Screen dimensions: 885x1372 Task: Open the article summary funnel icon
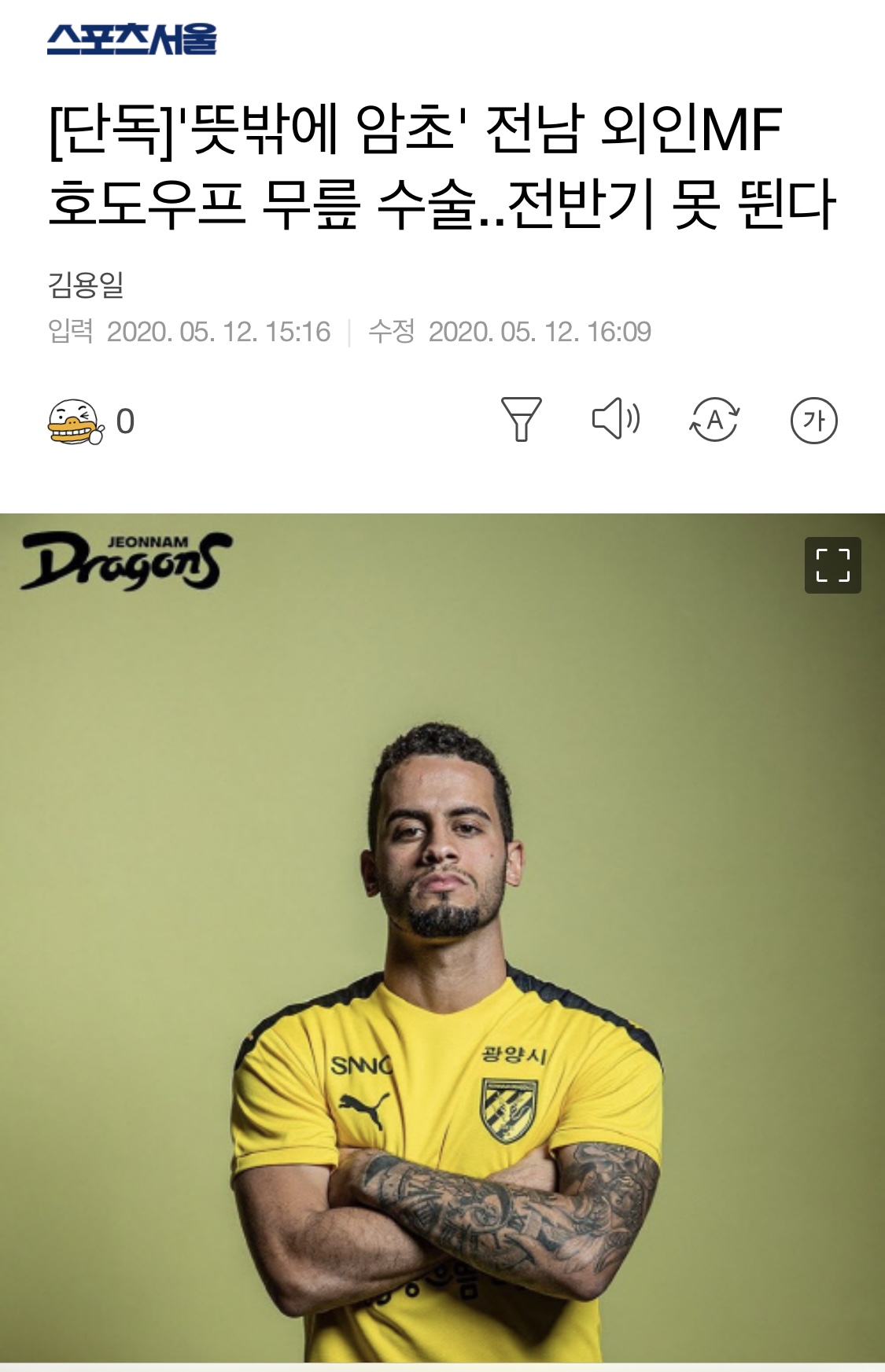(x=521, y=419)
